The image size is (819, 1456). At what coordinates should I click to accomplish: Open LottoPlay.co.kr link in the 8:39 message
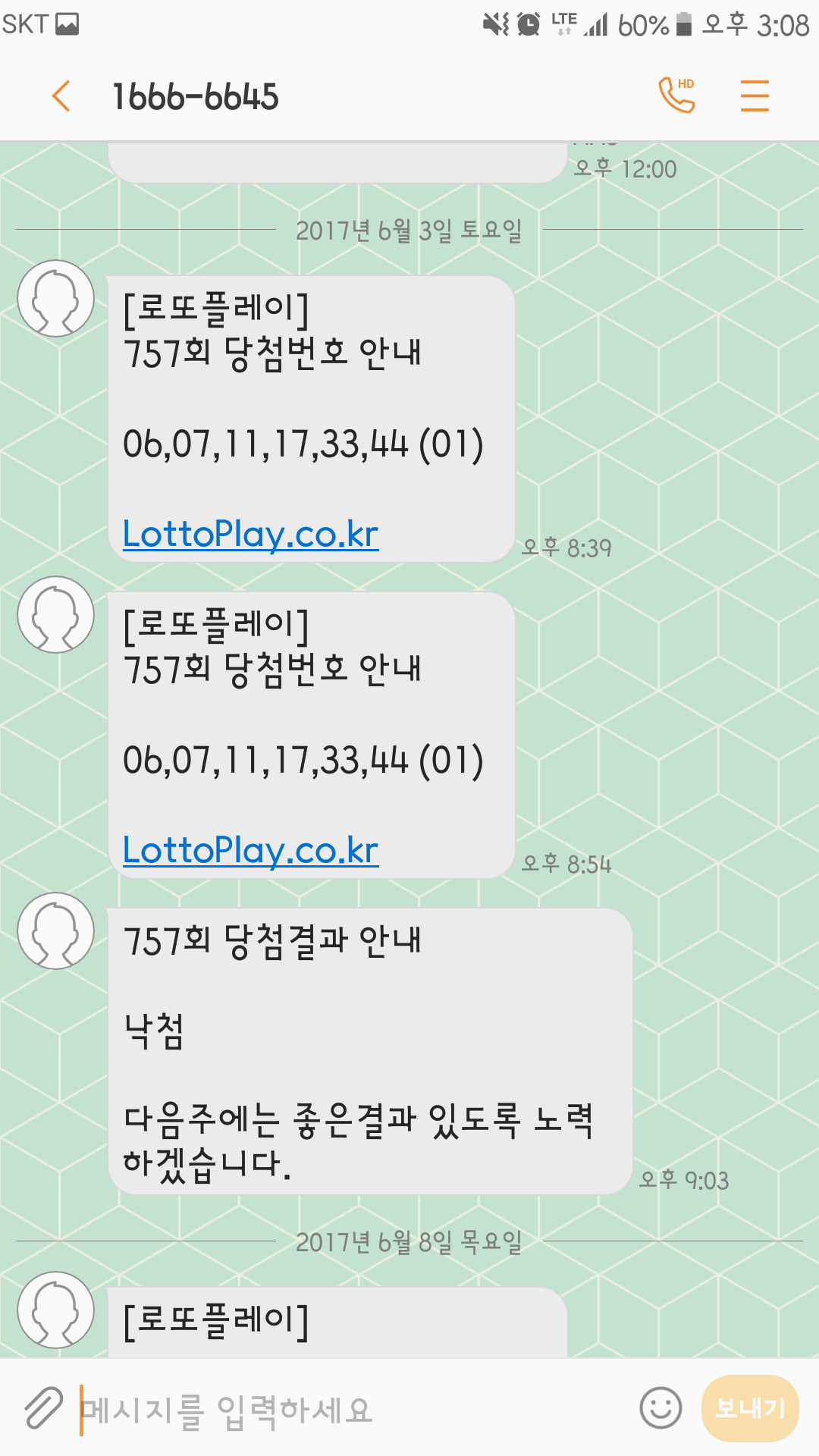(x=250, y=534)
